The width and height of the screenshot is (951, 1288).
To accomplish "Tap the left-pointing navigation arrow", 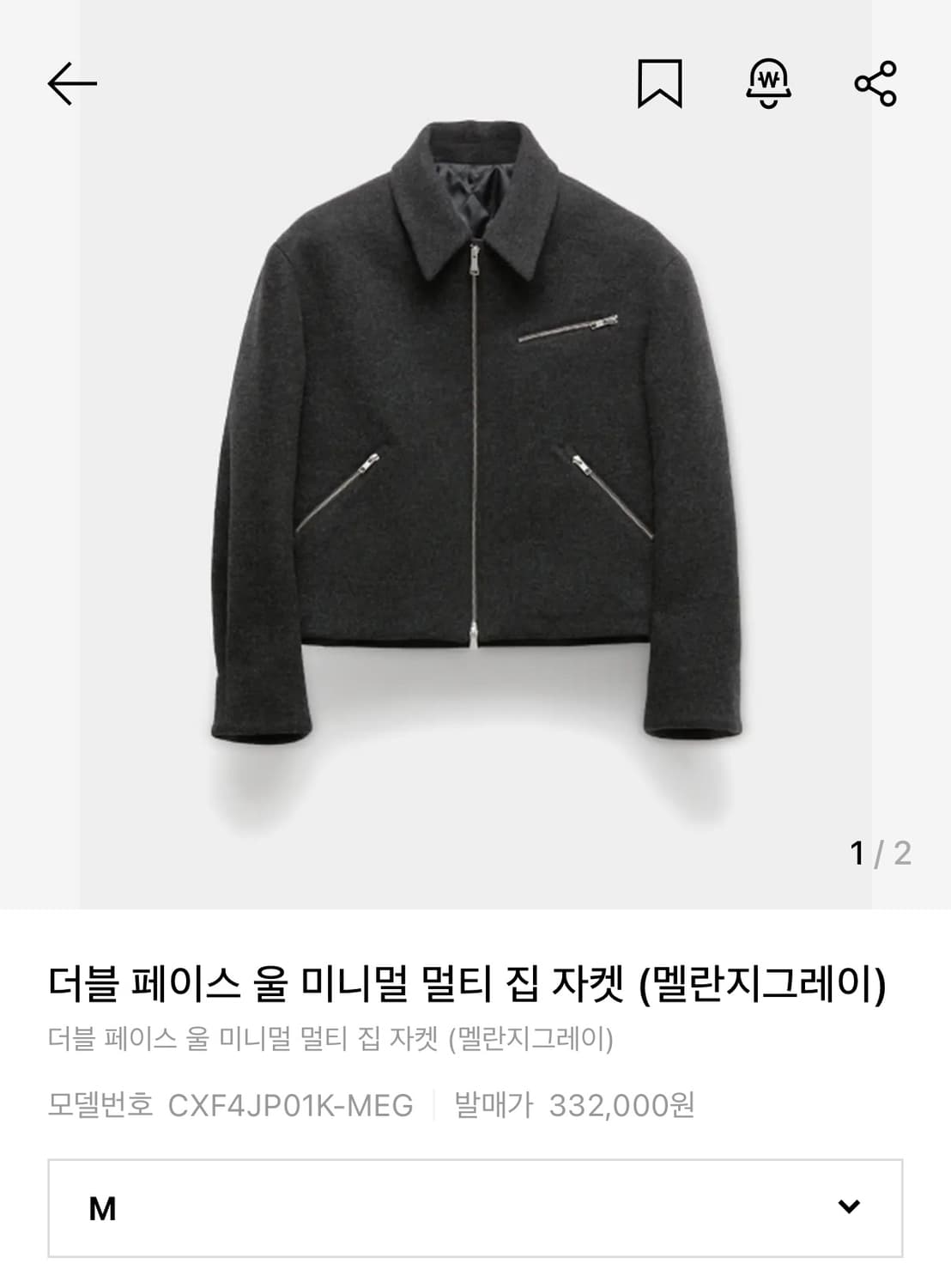I will pyautogui.click(x=73, y=83).
